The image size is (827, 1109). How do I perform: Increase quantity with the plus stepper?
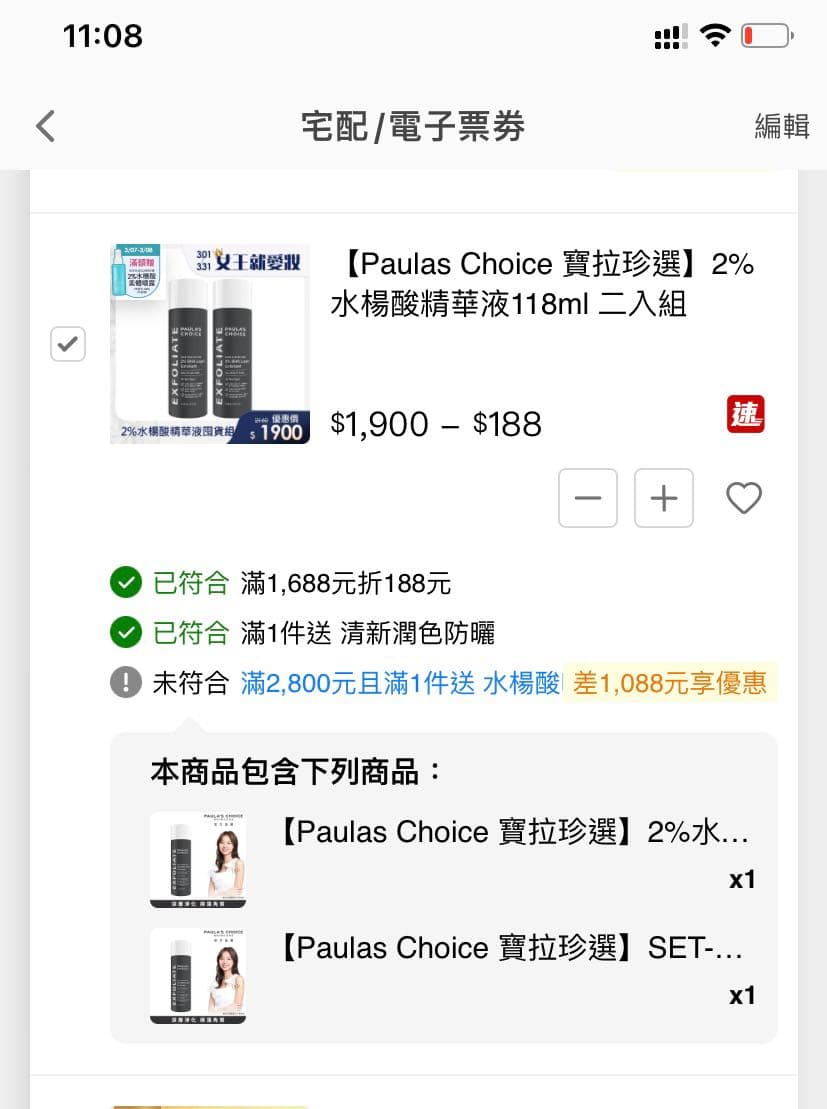click(663, 497)
